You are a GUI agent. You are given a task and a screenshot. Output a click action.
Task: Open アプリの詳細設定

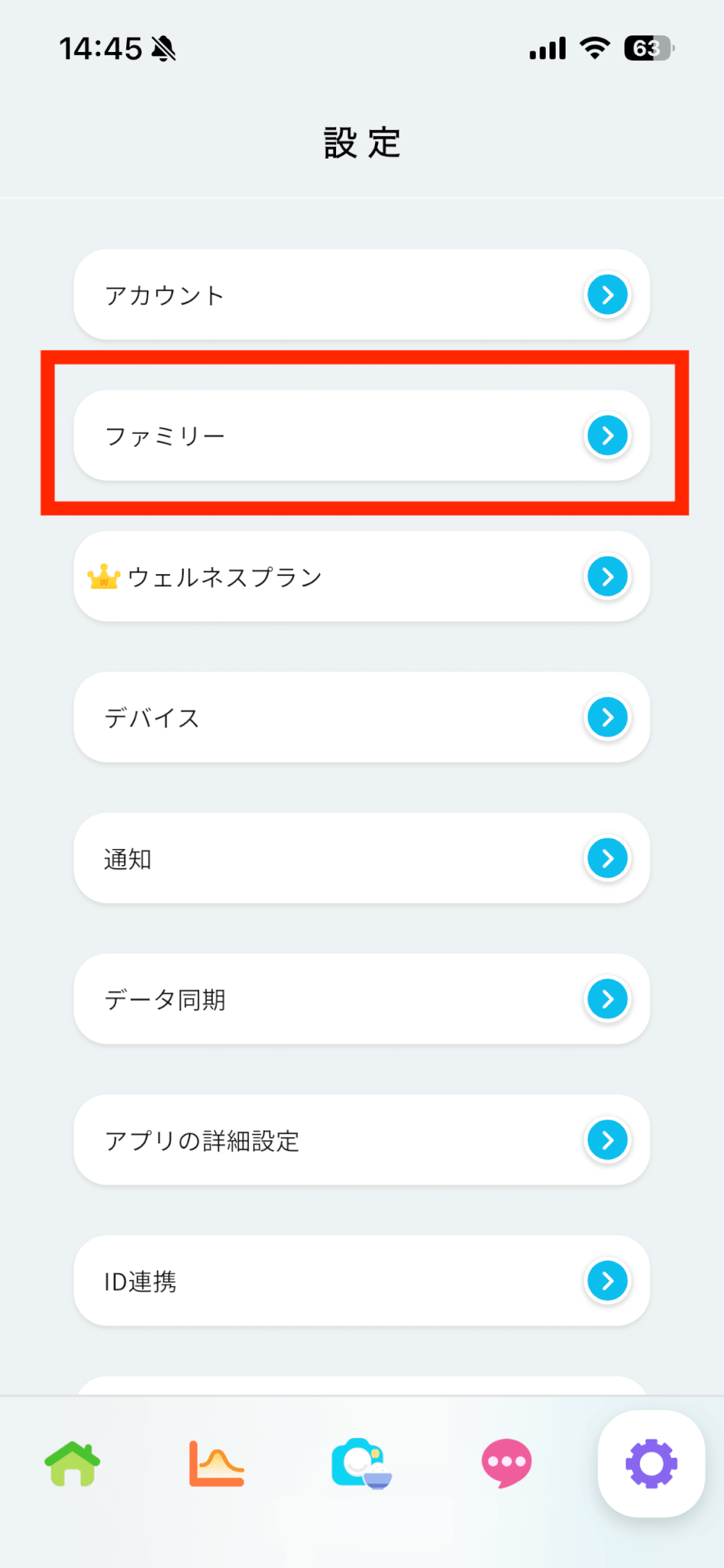[361, 1140]
